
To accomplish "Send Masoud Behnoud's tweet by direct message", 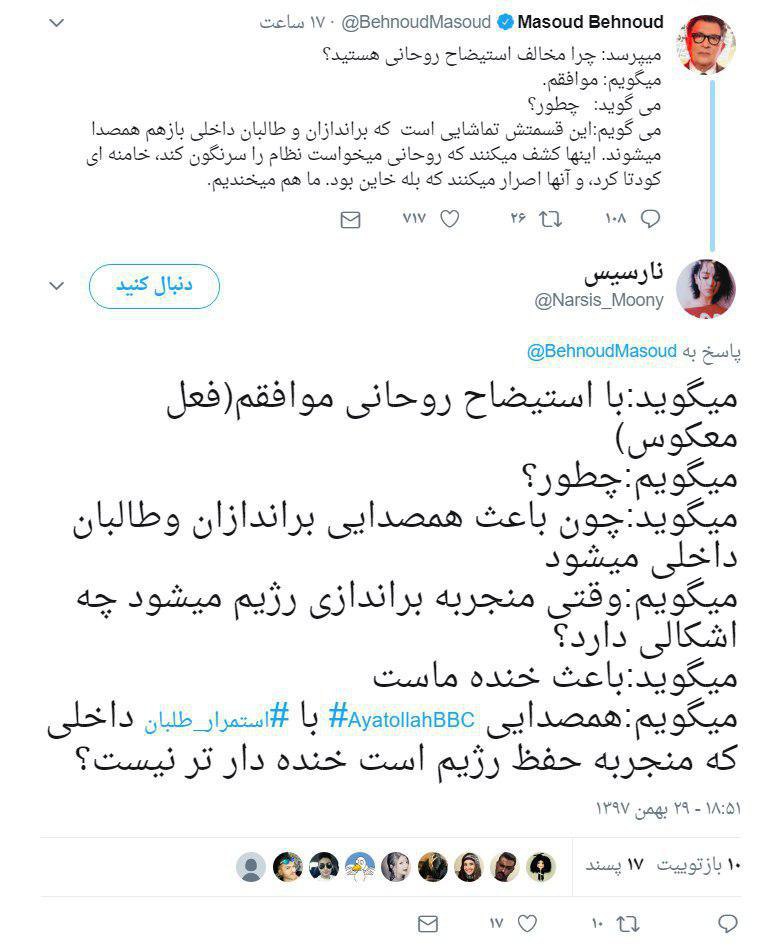I will click(350, 218).
